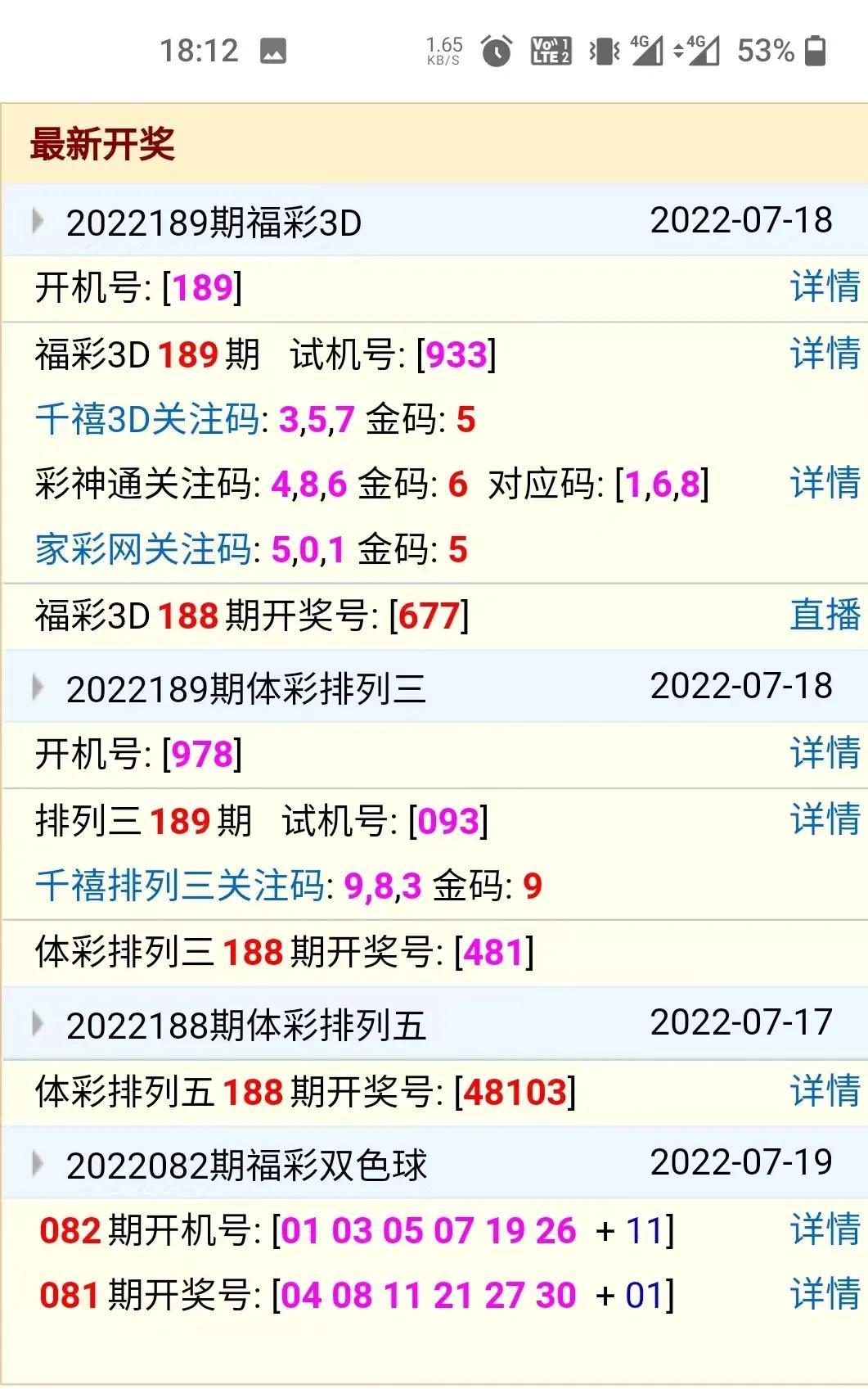Open 详情 for 双色球 081期开奖号
The image size is (868, 1389).
coord(824,1295)
